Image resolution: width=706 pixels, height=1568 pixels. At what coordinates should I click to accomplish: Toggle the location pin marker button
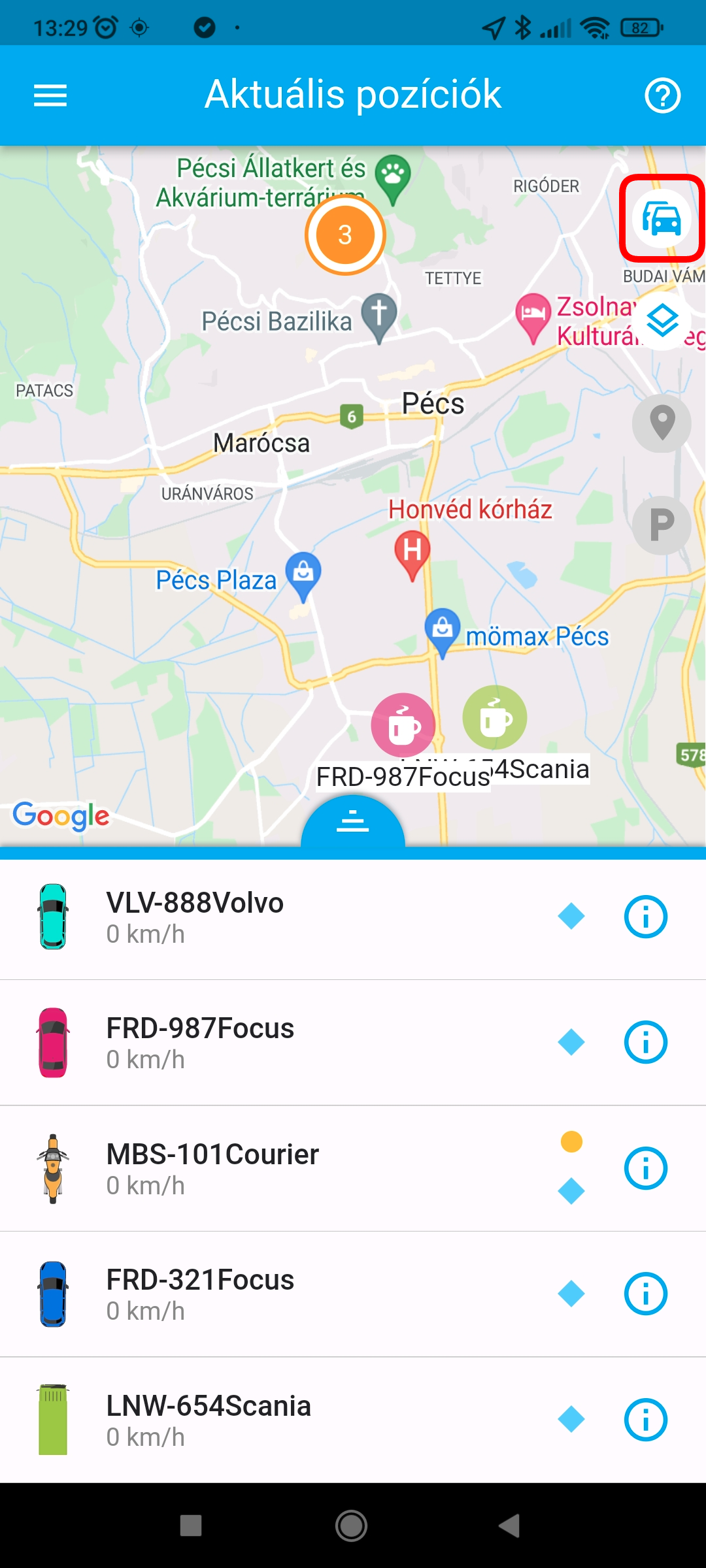662,423
